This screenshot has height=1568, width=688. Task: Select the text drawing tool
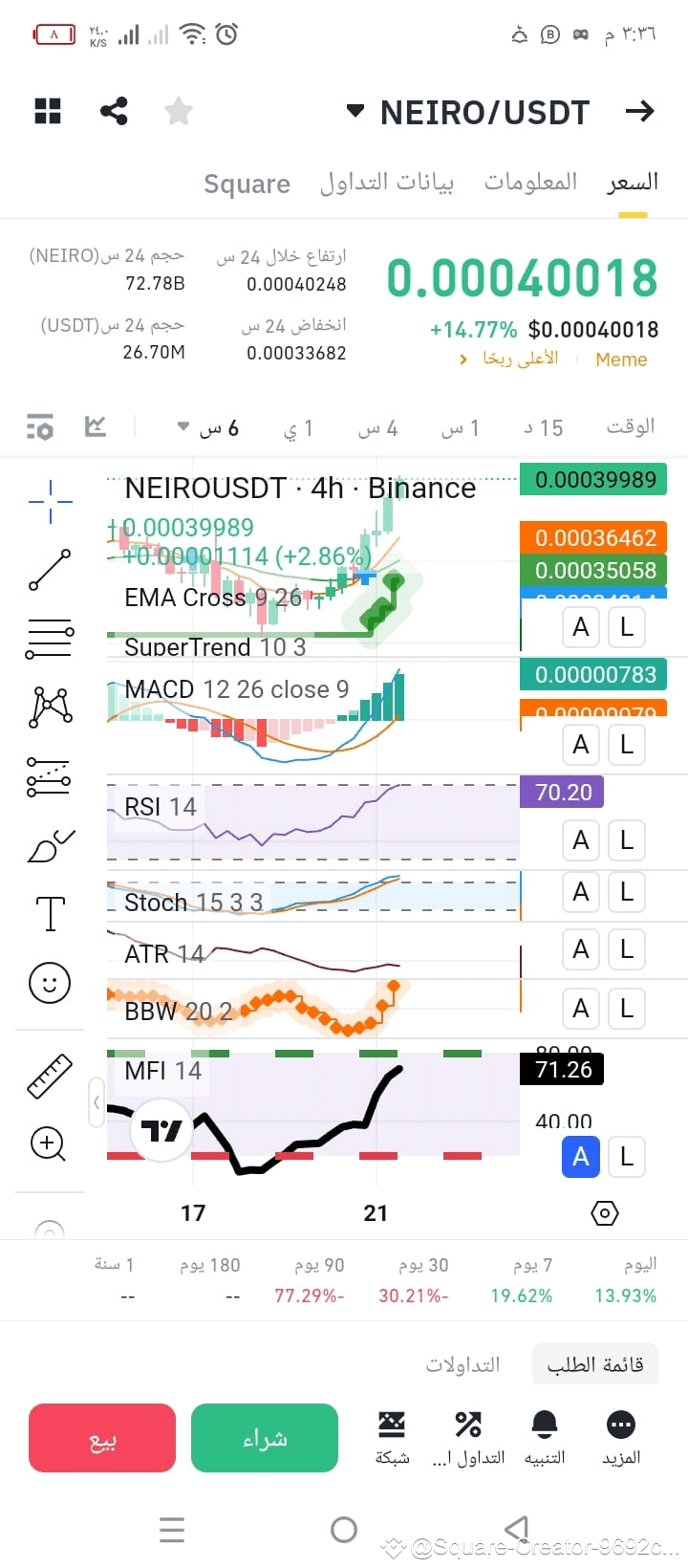50,913
